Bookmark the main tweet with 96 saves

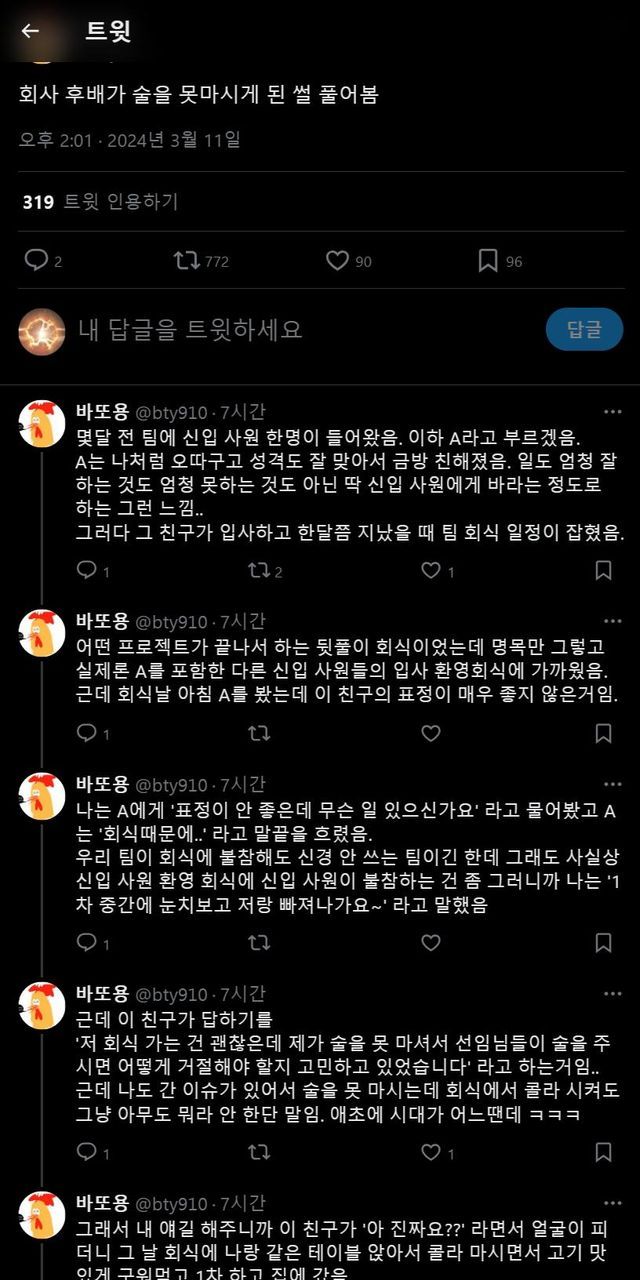[x=488, y=261]
